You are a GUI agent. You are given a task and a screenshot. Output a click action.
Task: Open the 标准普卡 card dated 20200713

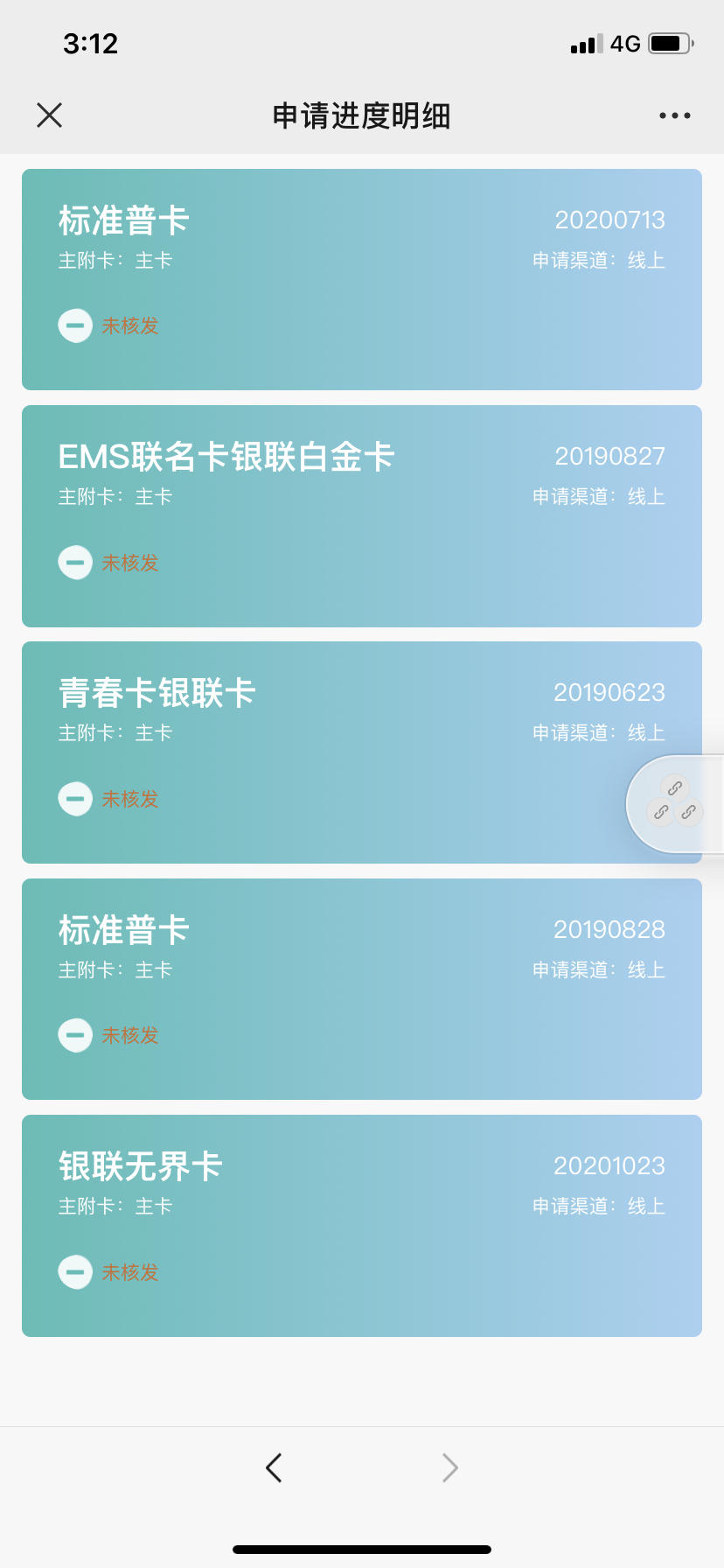(x=362, y=279)
